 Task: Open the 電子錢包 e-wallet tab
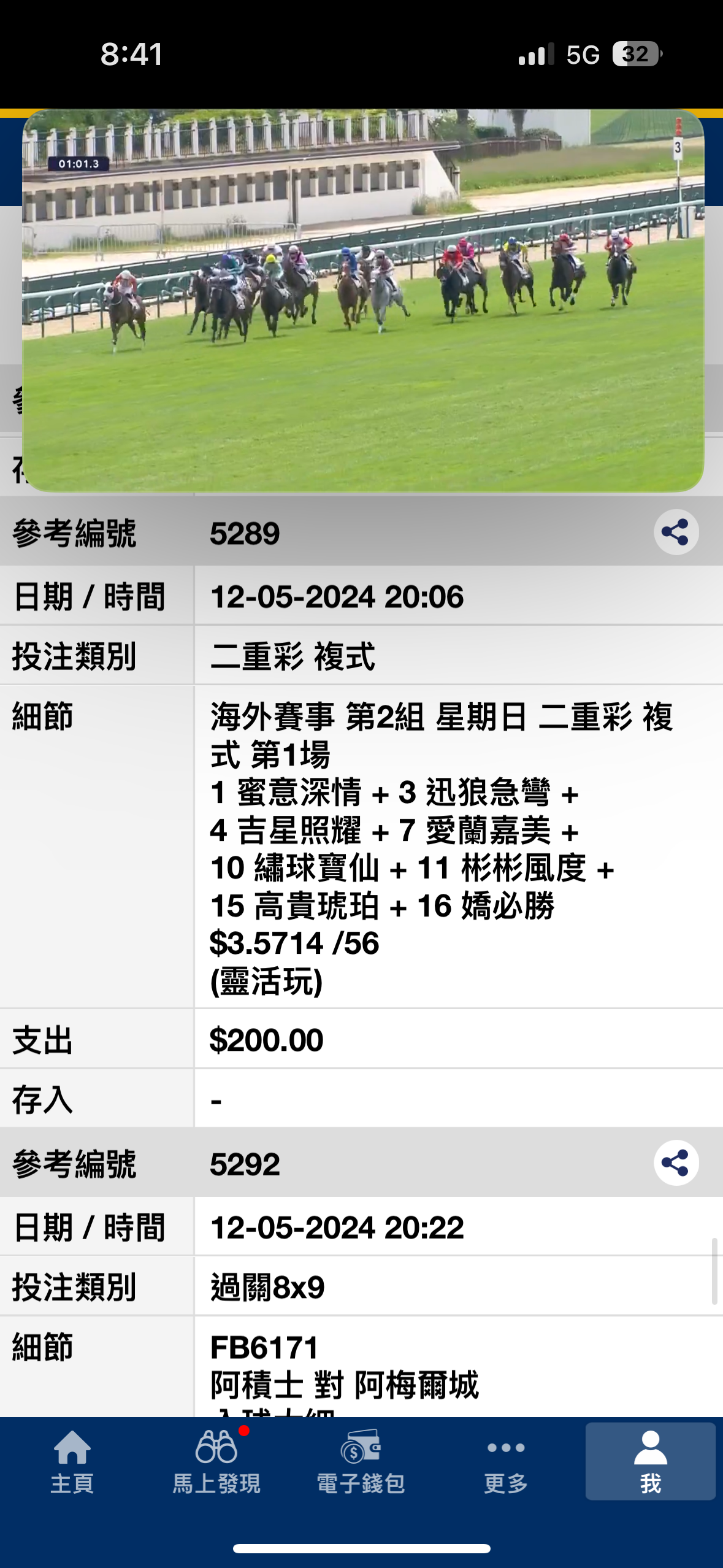click(361, 1463)
